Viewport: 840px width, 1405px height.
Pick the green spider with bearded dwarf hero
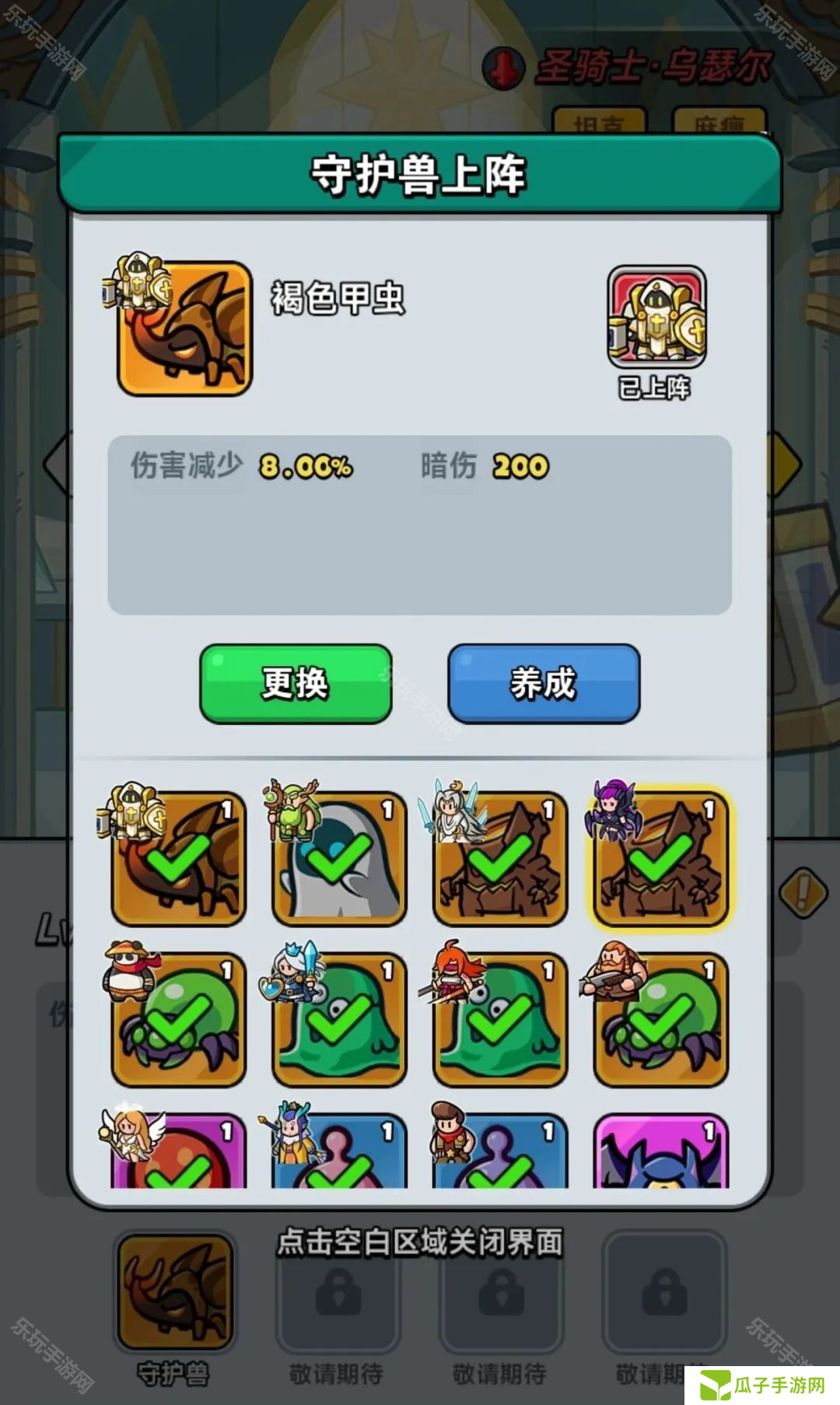click(660, 1019)
